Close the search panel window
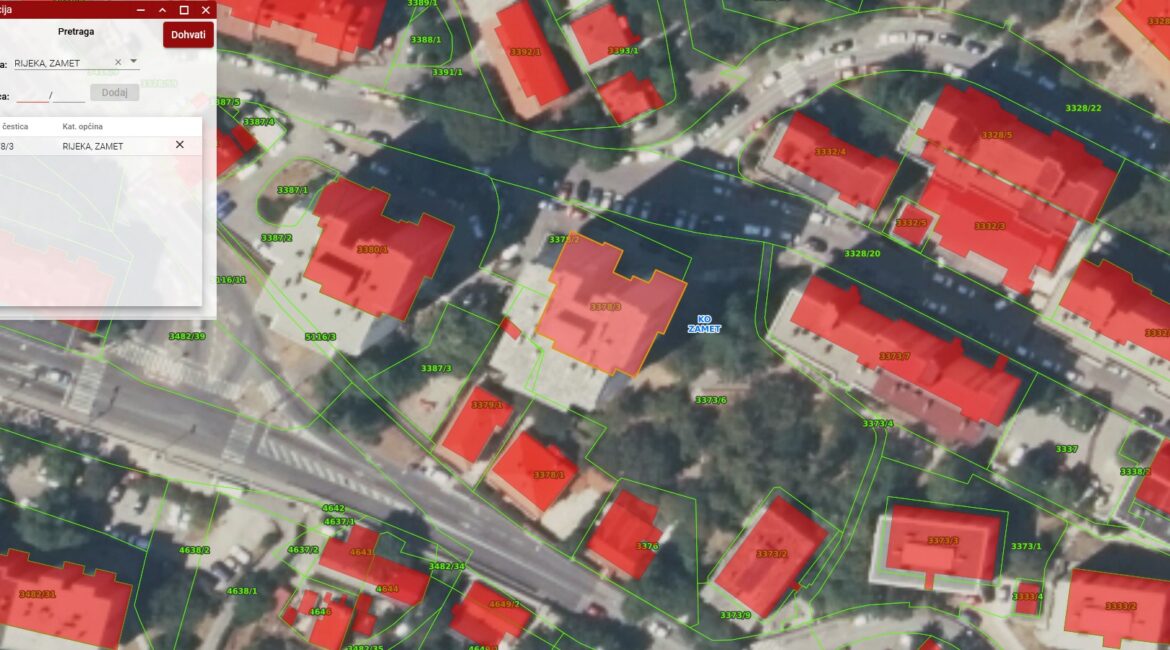 point(205,10)
